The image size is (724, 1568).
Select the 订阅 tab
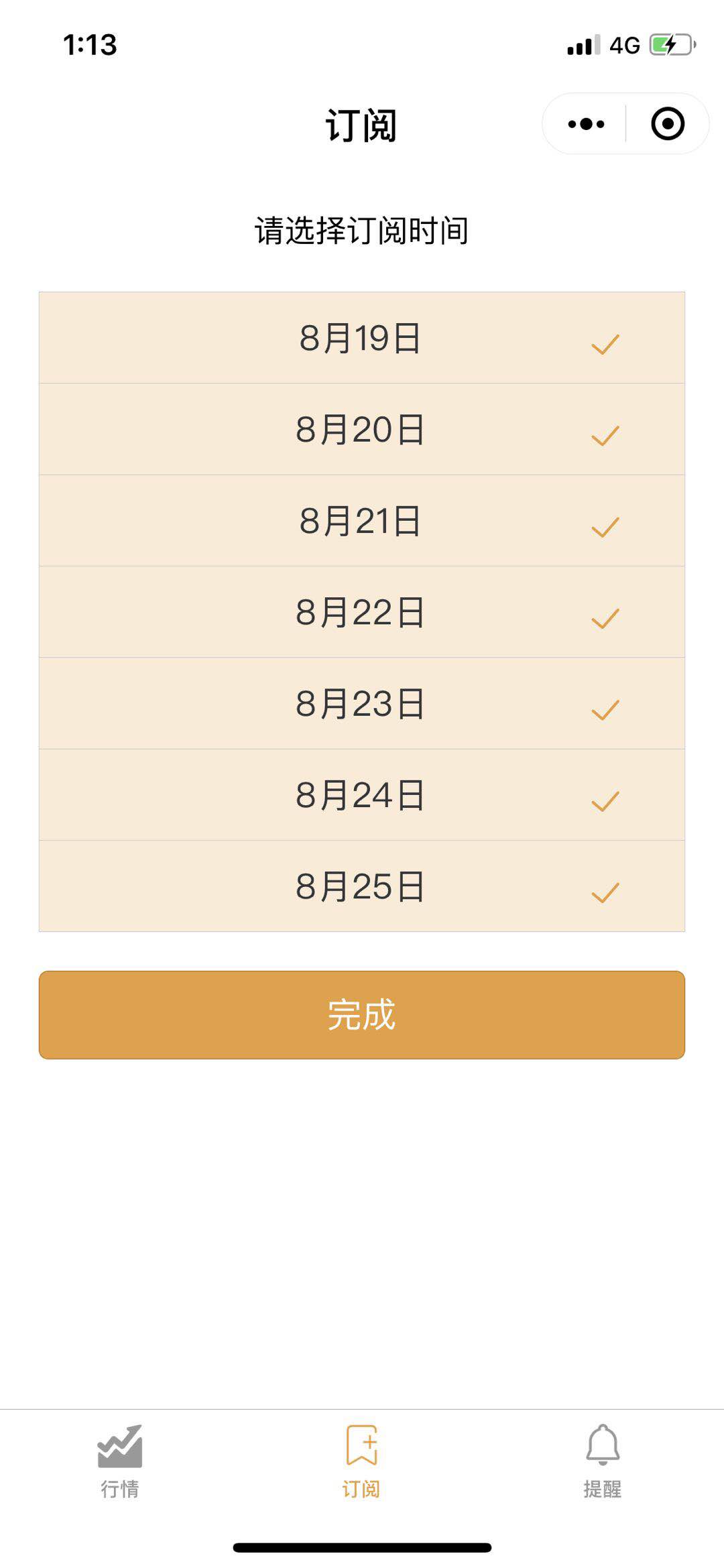[x=361, y=1461]
